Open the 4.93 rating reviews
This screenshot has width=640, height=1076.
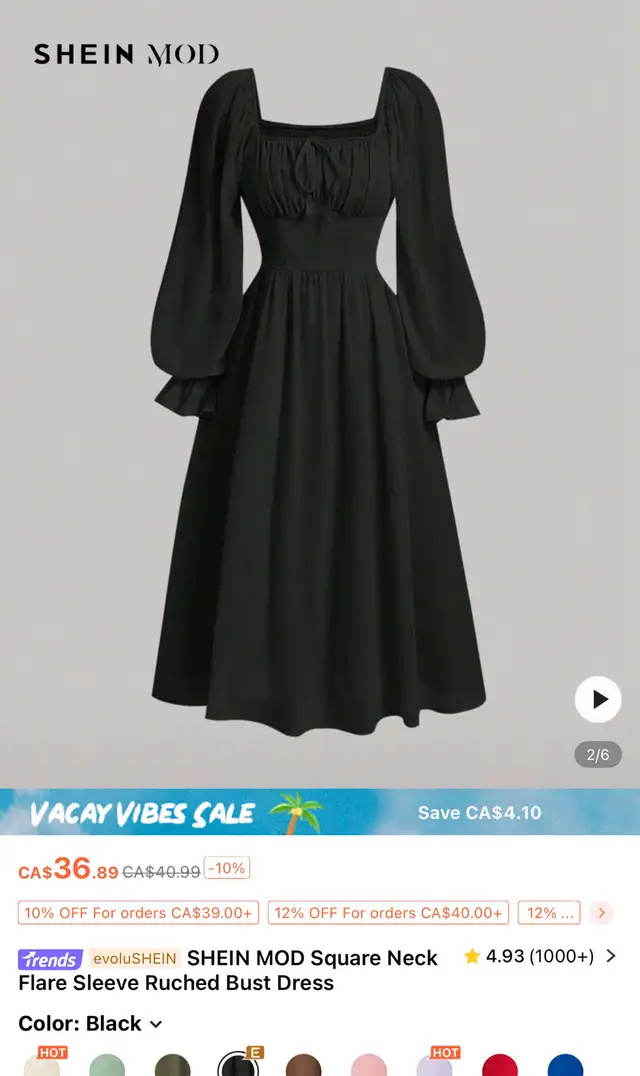tap(540, 956)
